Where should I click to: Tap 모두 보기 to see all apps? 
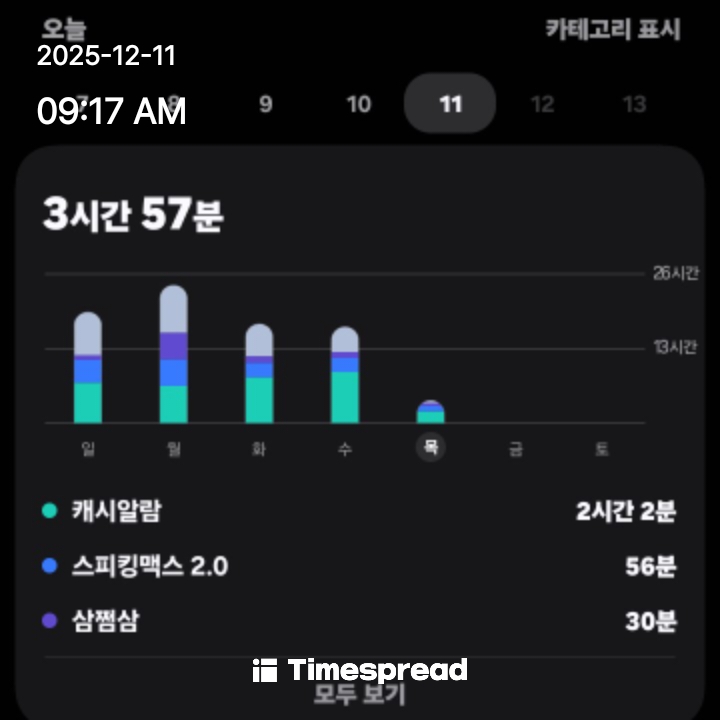360,694
